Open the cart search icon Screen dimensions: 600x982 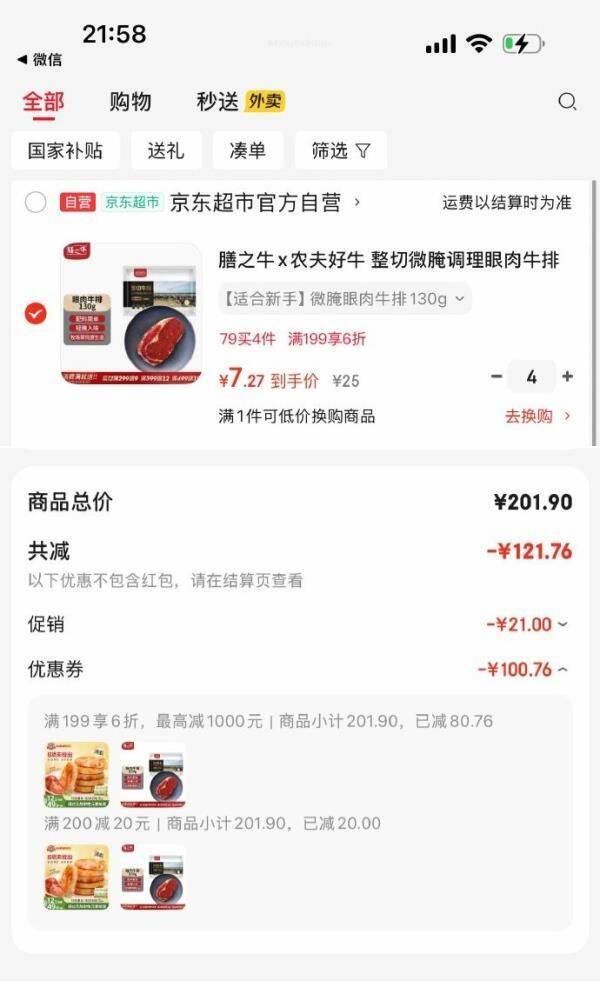click(x=567, y=101)
